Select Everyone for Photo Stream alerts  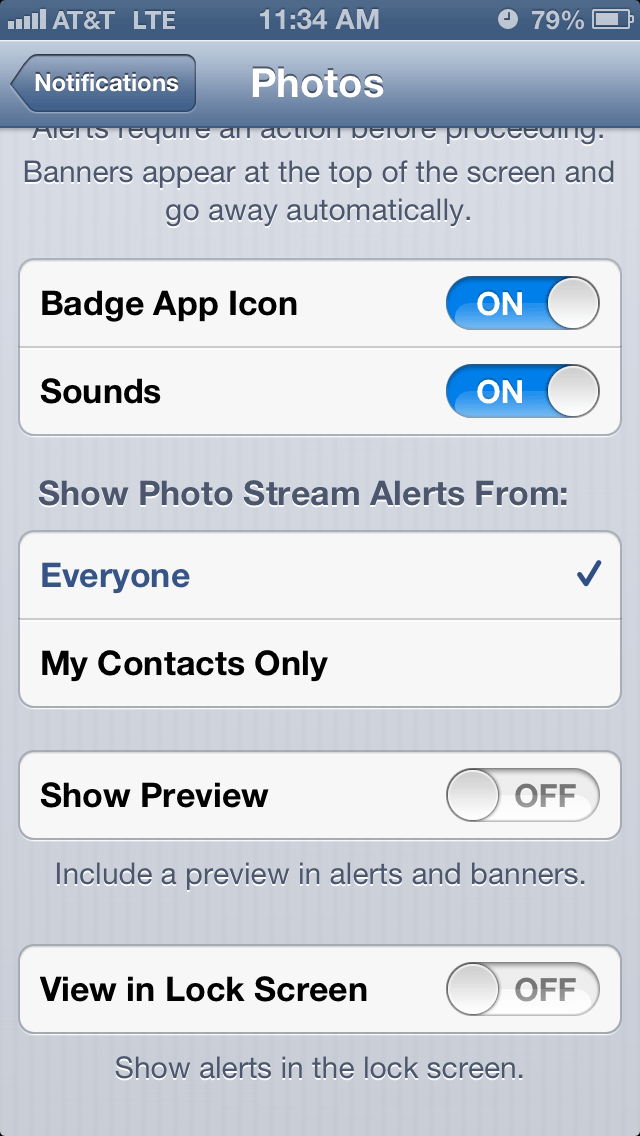coord(320,576)
